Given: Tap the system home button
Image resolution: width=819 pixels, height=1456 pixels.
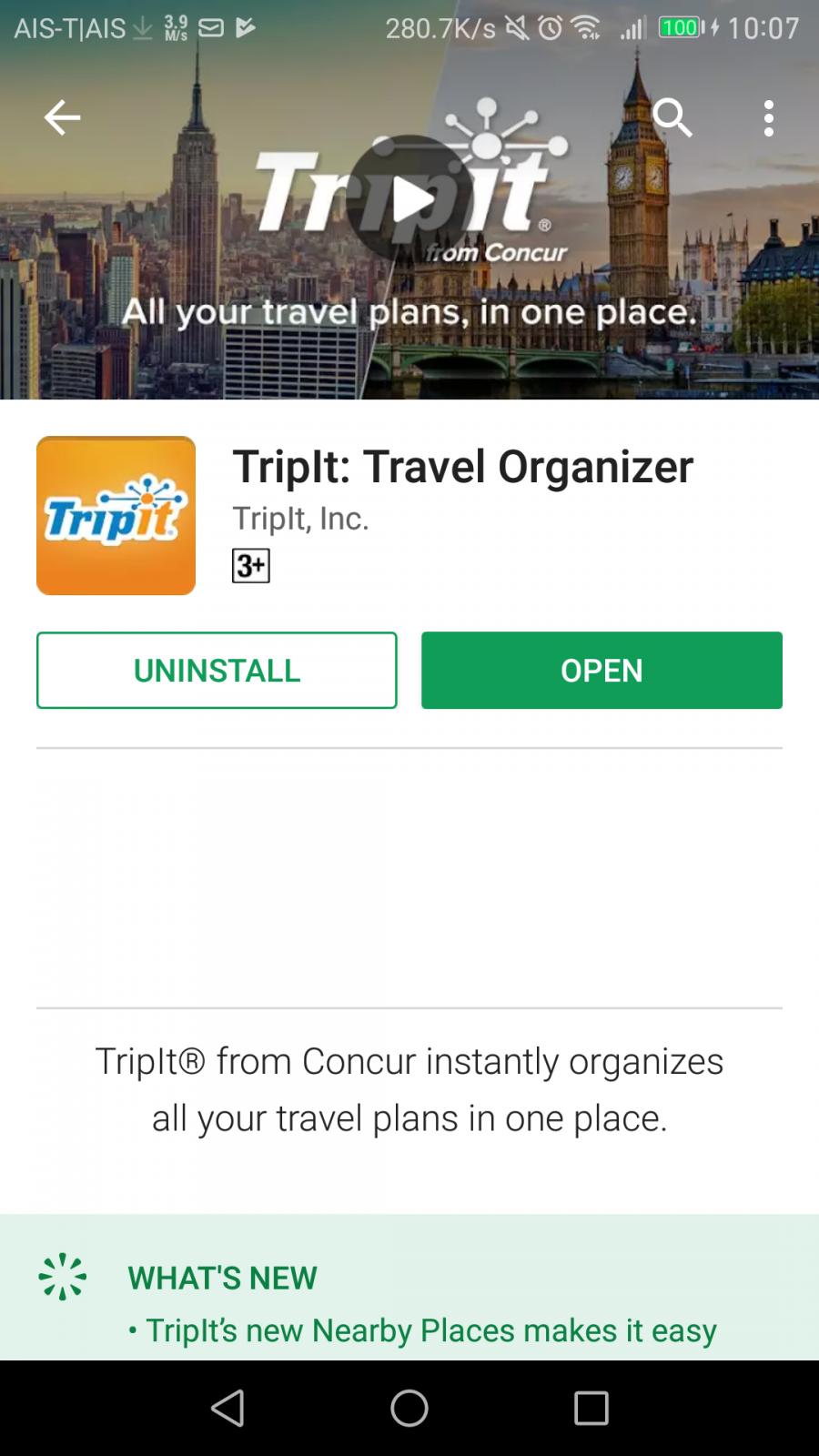Looking at the screenshot, I should click(409, 1409).
